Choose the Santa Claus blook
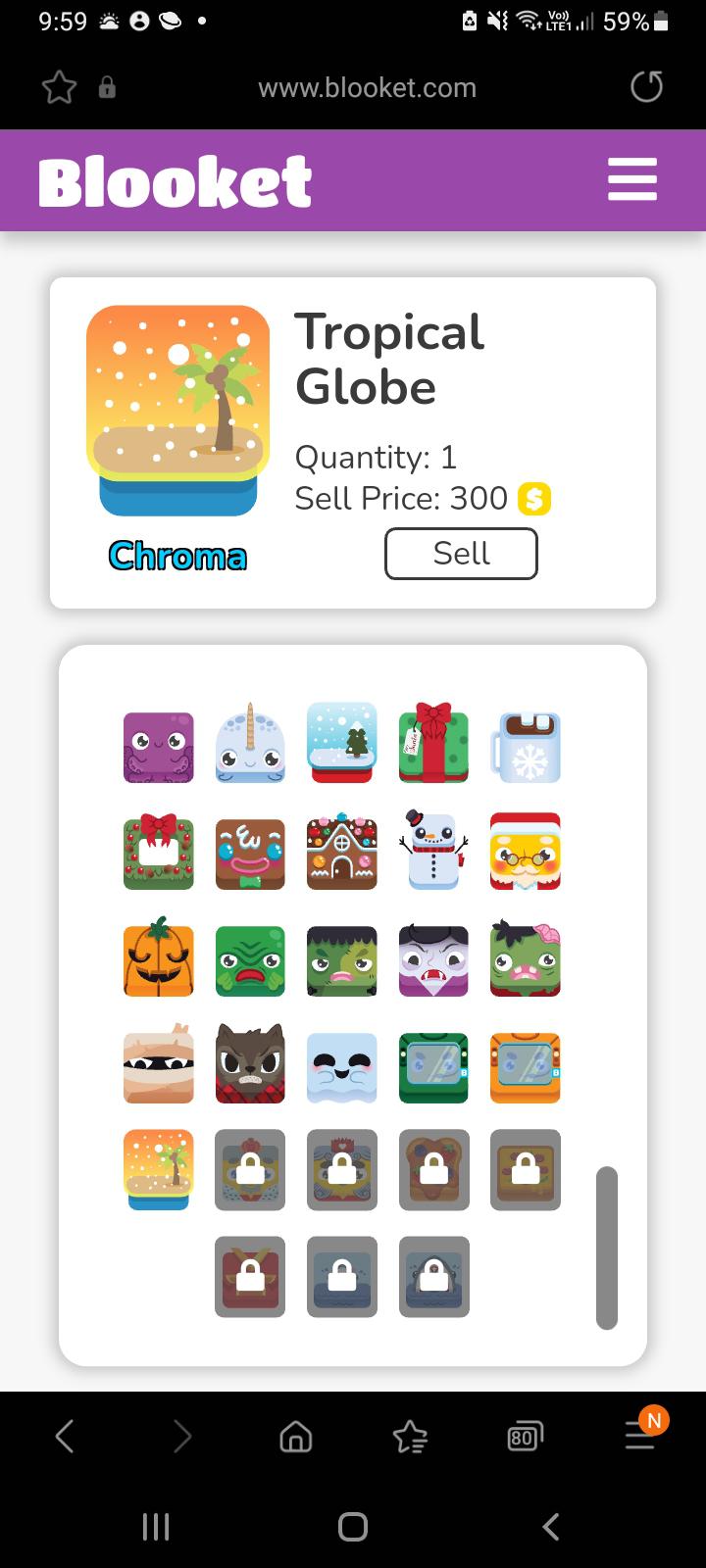Screen dimensions: 706x1568 526,851
